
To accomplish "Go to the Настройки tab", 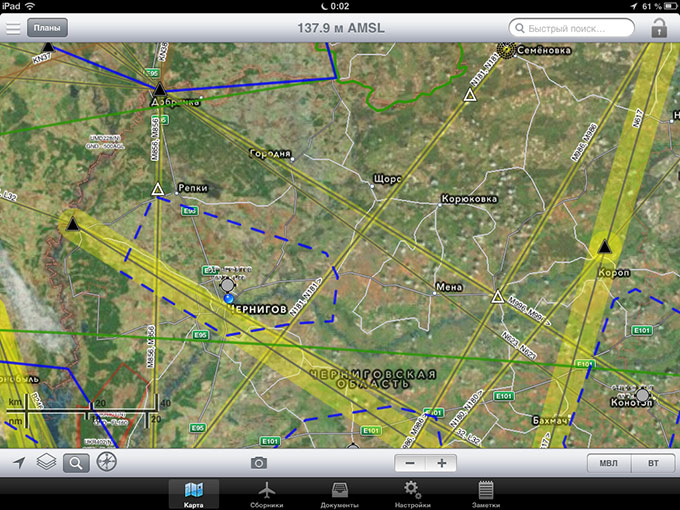I will [412, 494].
